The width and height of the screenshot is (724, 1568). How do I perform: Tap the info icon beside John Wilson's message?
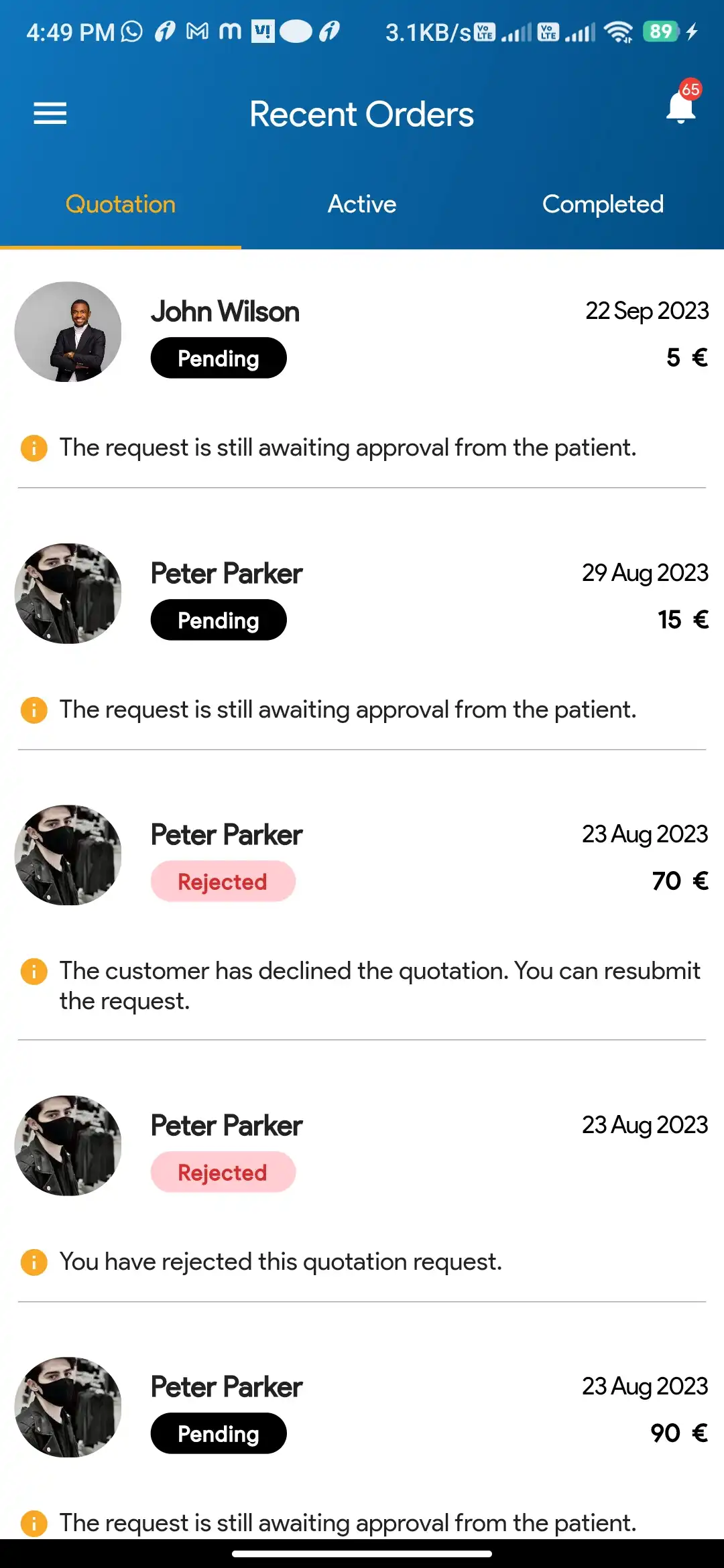[33, 447]
